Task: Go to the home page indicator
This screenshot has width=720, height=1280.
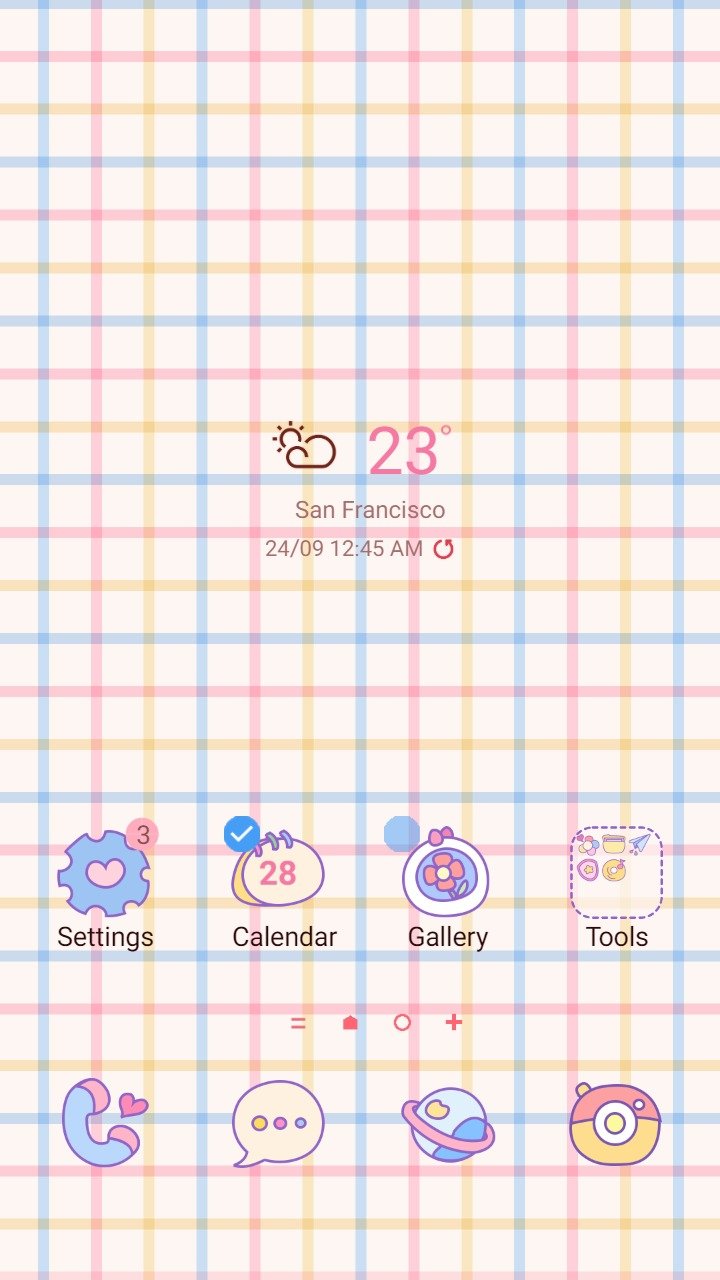Action: pos(350,1022)
